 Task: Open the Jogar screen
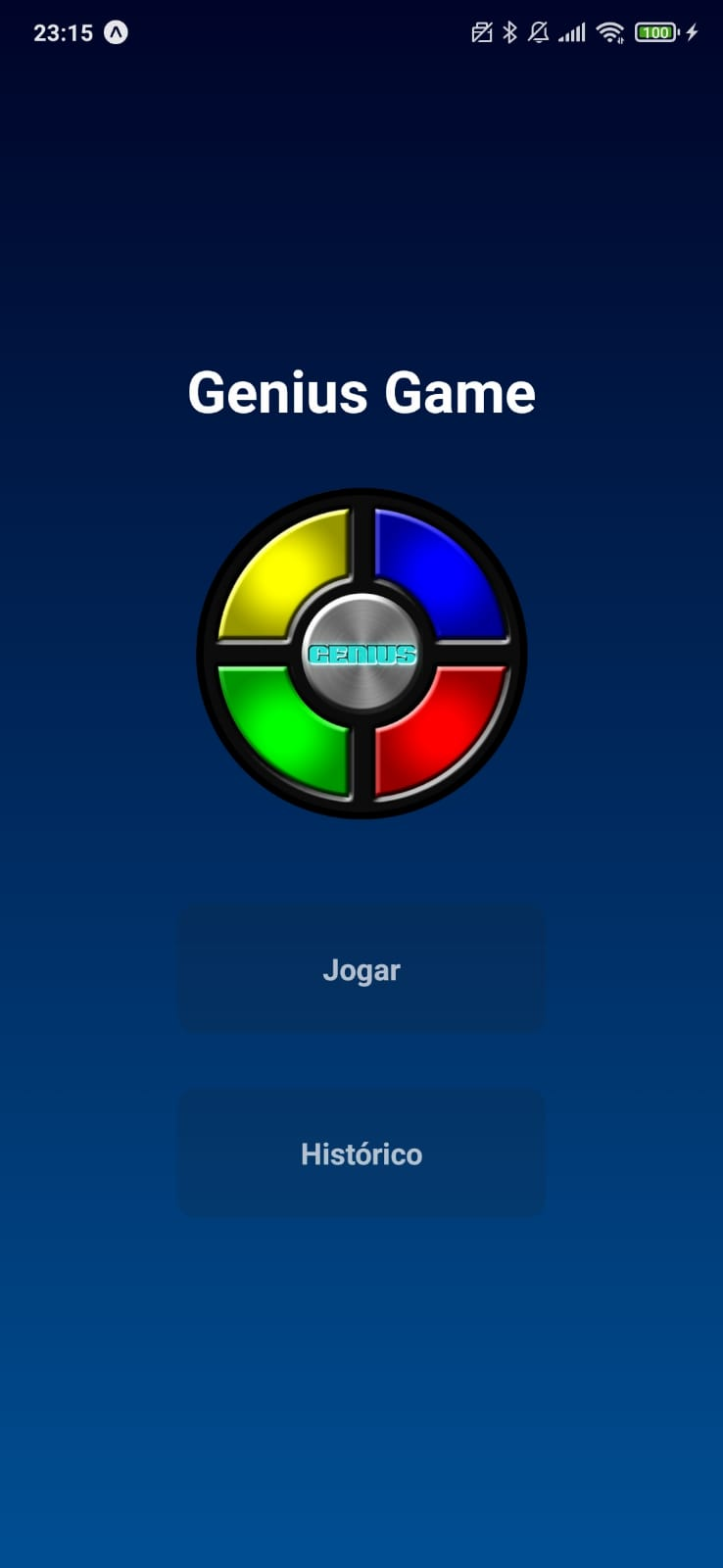361,969
